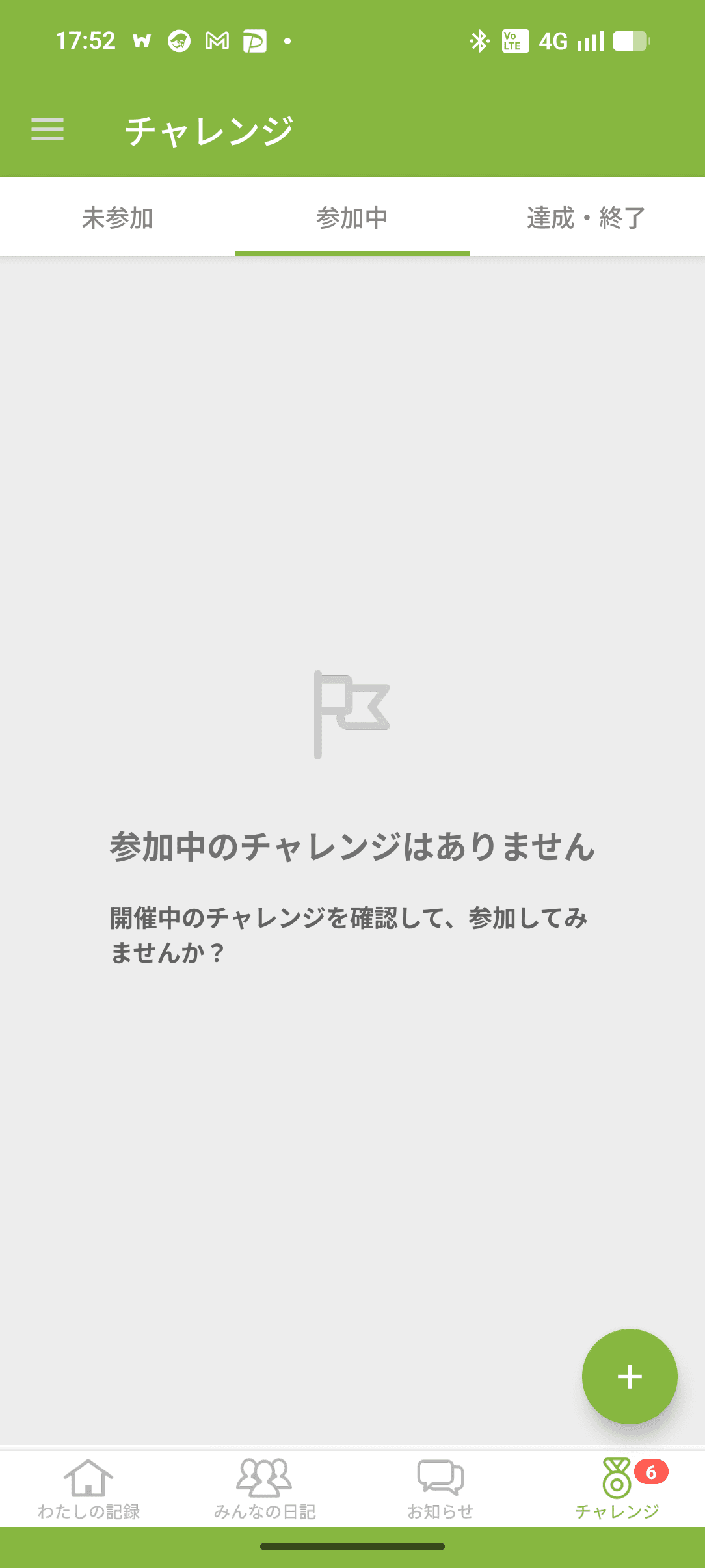Switch to the 未参加 tab
Screen dimensions: 705x1568
[117, 218]
